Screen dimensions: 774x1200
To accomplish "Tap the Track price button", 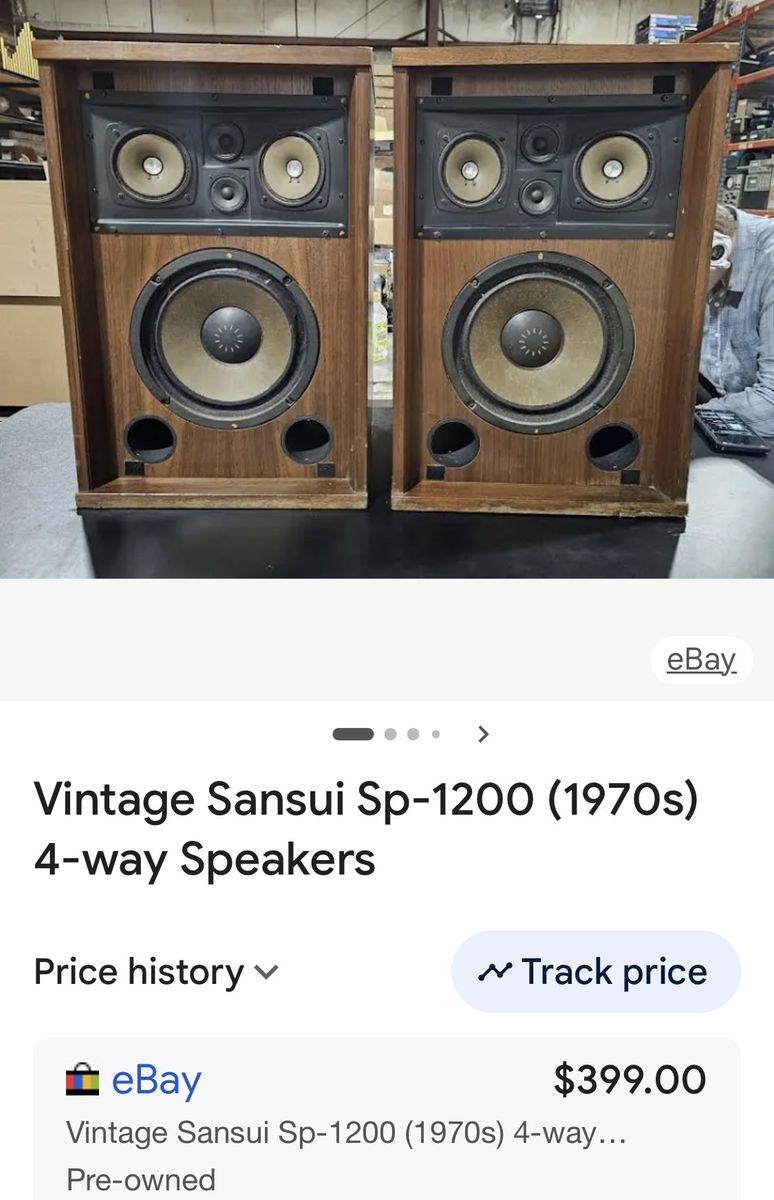I will click(x=595, y=972).
